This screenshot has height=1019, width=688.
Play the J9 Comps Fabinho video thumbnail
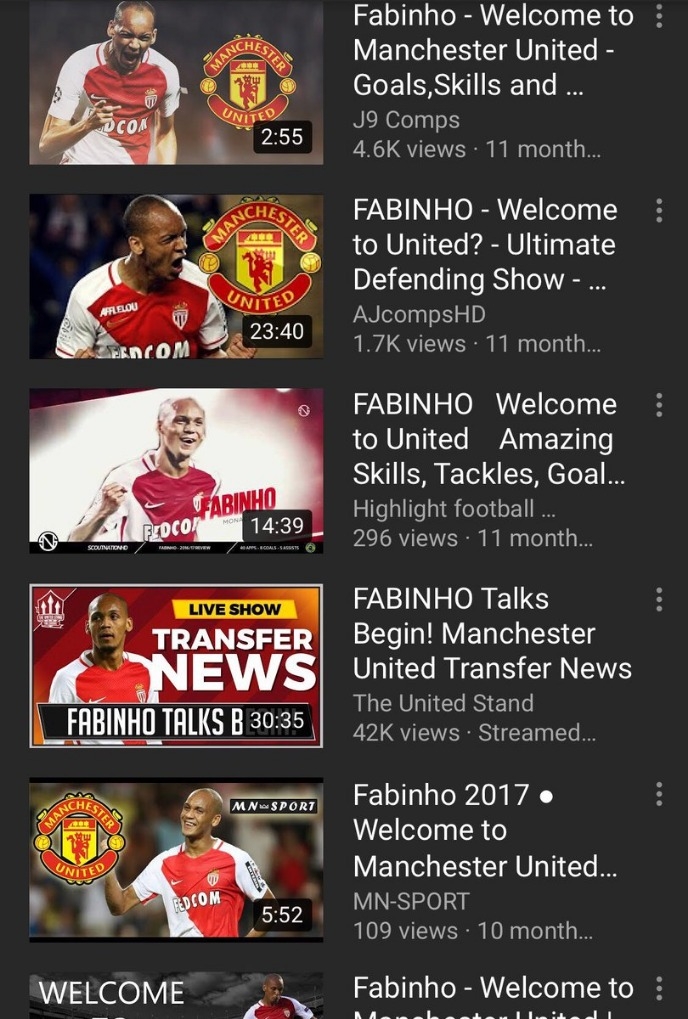(176, 82)
